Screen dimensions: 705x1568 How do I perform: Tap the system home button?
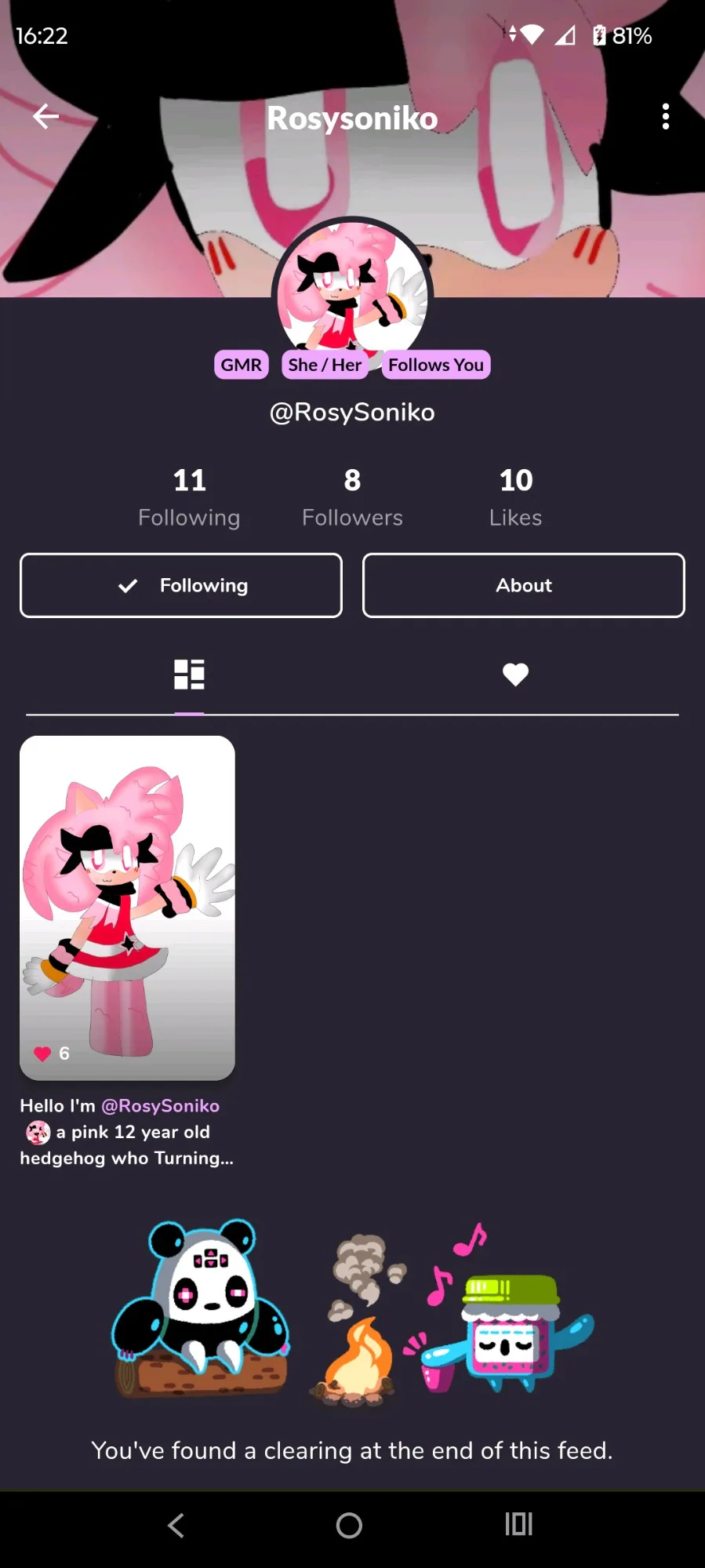[349, 1525]
